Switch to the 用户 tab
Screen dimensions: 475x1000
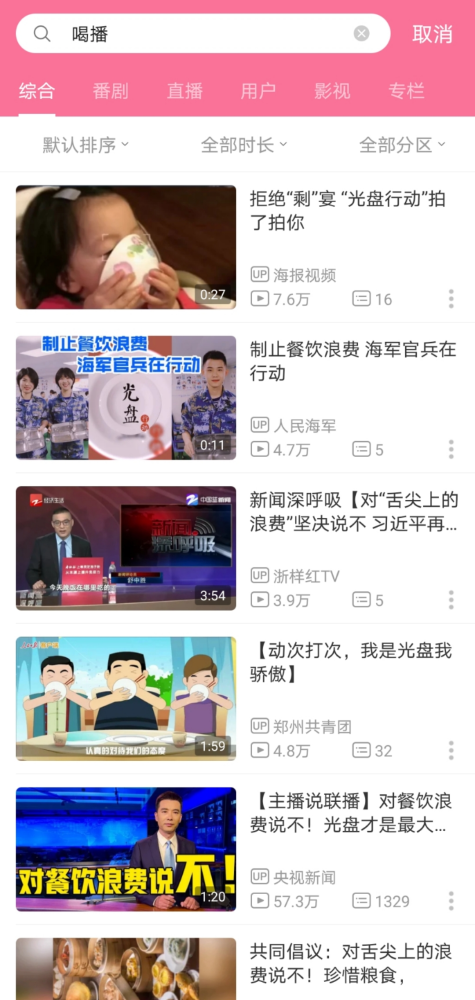258,91
